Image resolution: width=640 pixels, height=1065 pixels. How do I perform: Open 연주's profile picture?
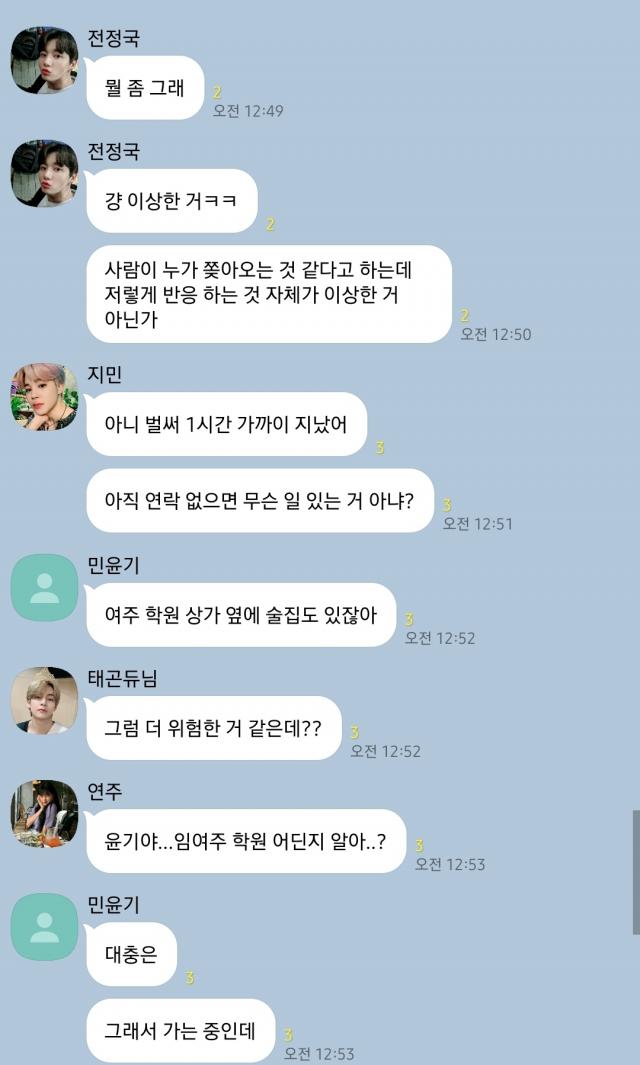(44, 813)
